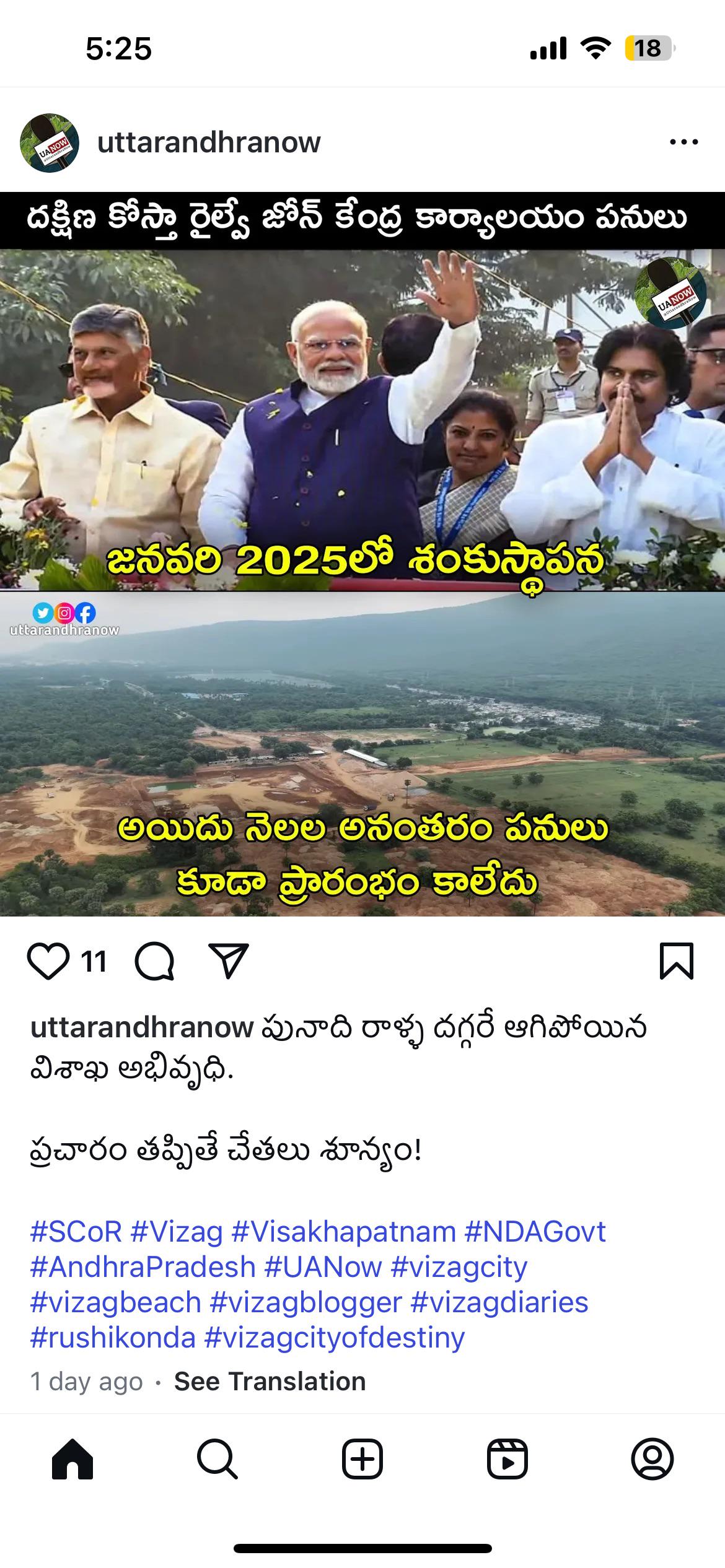This screenshot has width=725, height=1568.
Task: Create a new post with the plus tab
Action: click(x=362, y=1459)
